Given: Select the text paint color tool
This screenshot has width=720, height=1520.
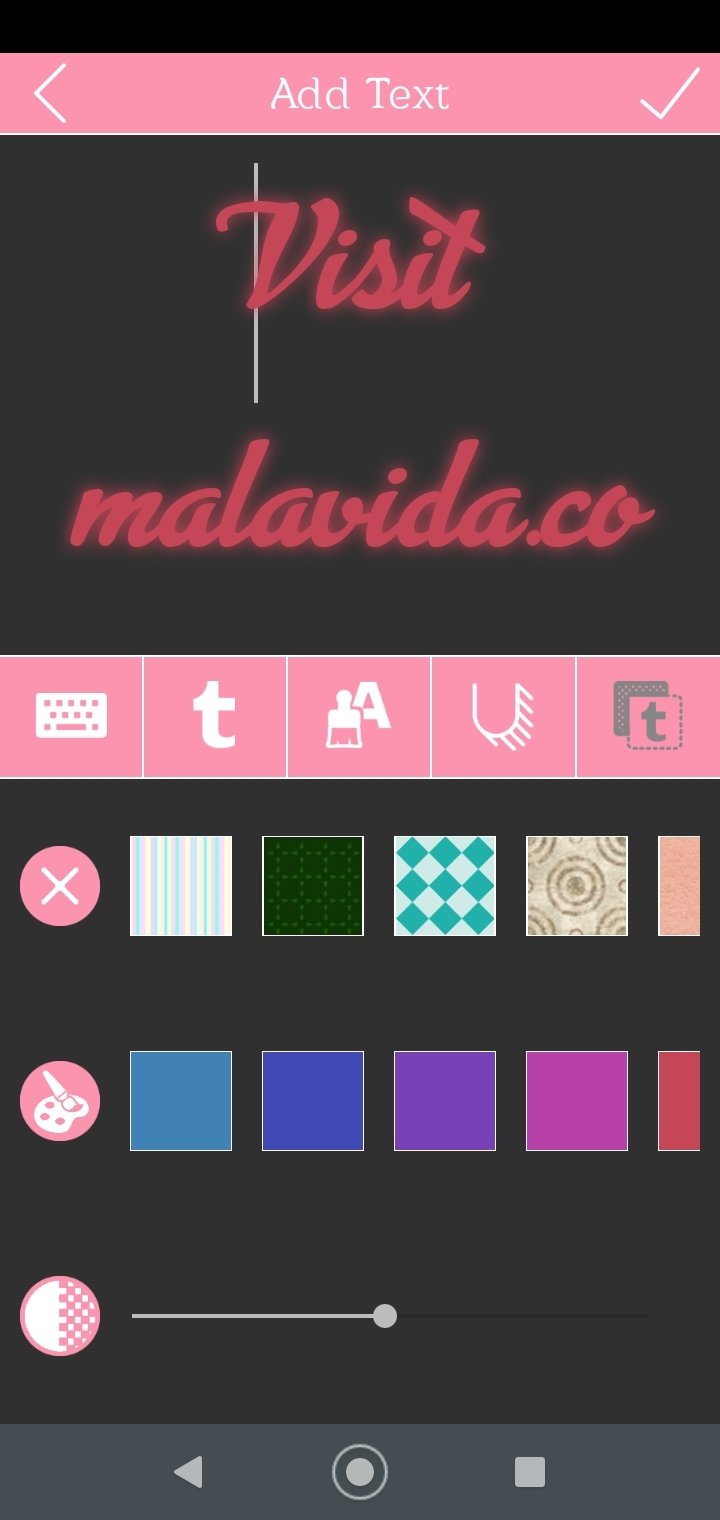Looking at the screenshot, I should point(359,716).
